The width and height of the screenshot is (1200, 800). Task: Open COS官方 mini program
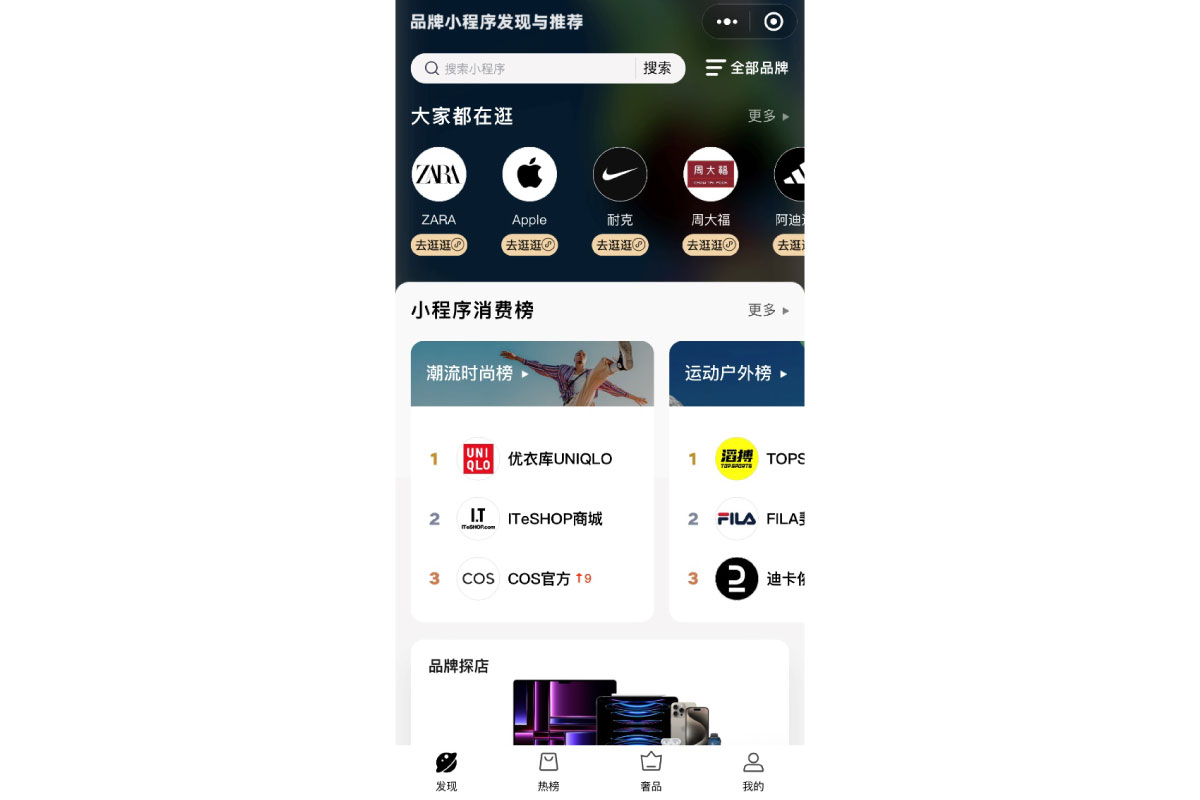[538, 579]
